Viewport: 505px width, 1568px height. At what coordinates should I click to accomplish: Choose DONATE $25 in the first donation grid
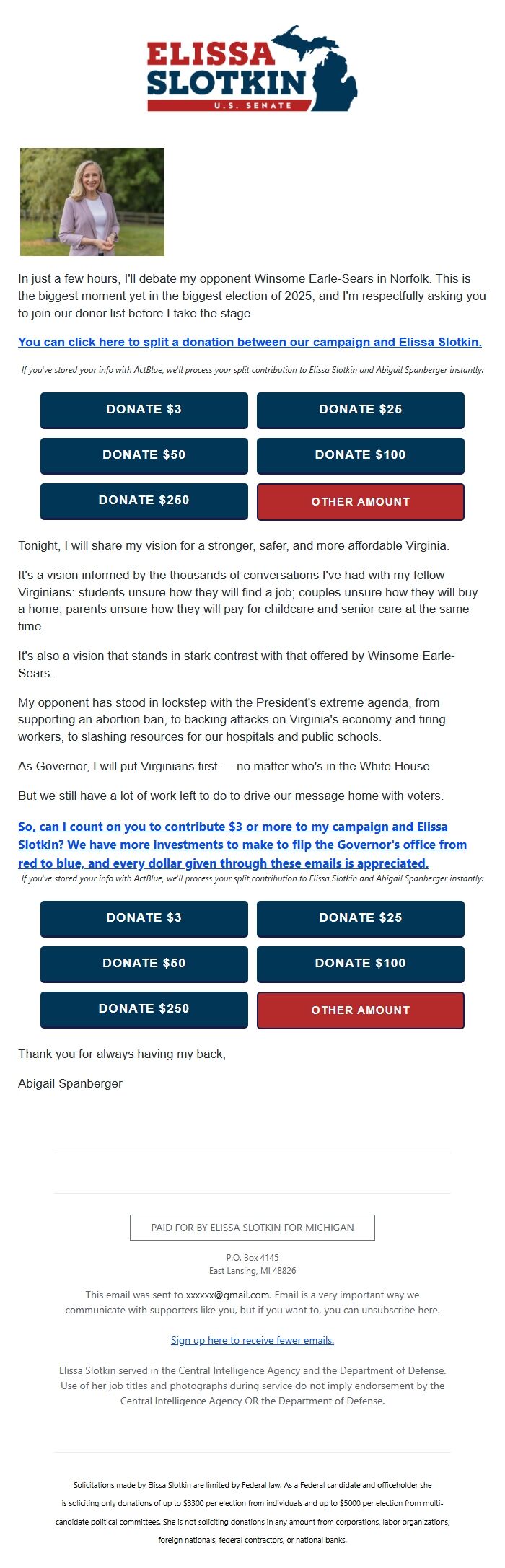point(361,410)
